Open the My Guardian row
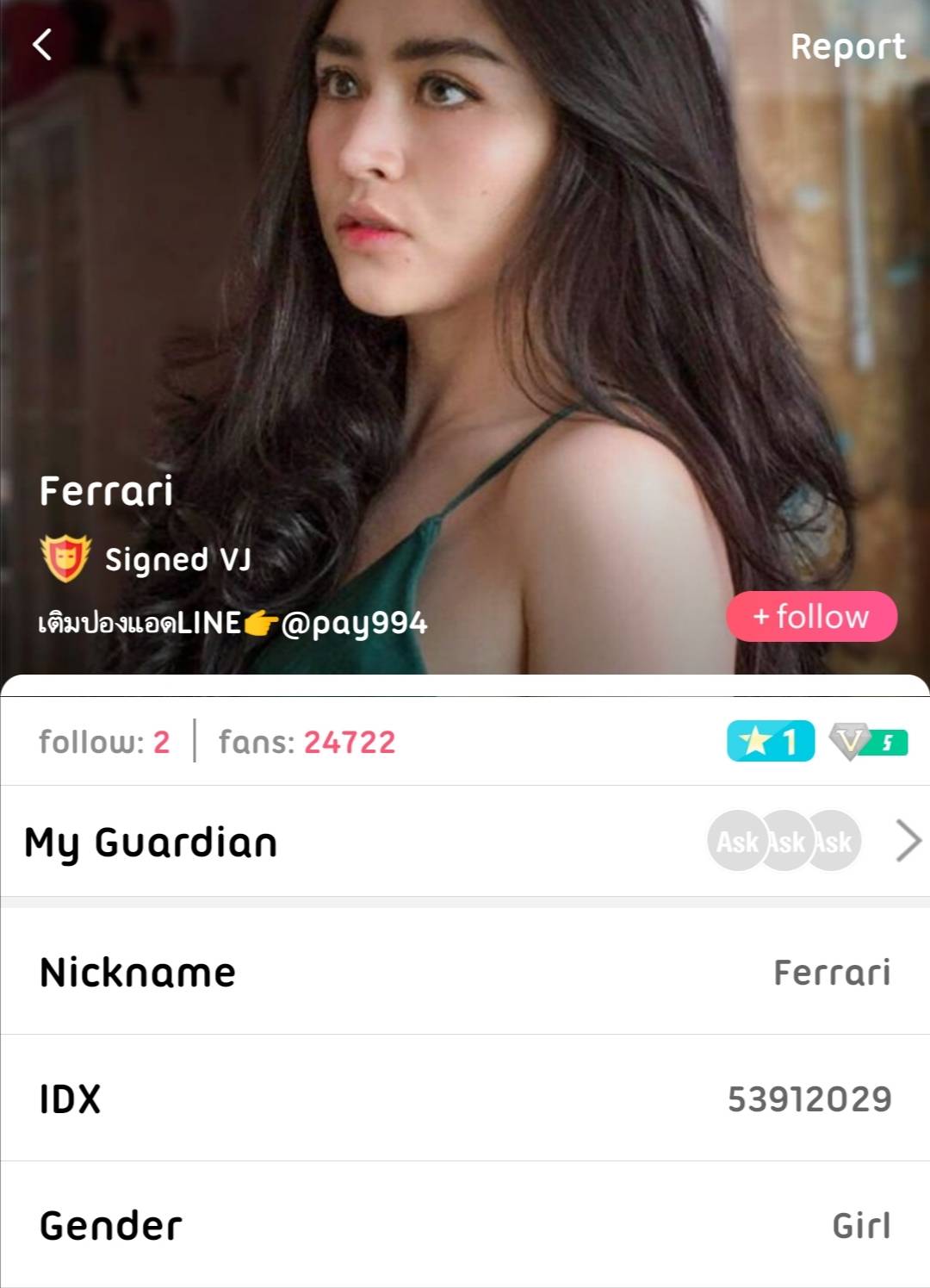Image resolution: width=930 pixels, height=1288 pixels. pos(465,842)
